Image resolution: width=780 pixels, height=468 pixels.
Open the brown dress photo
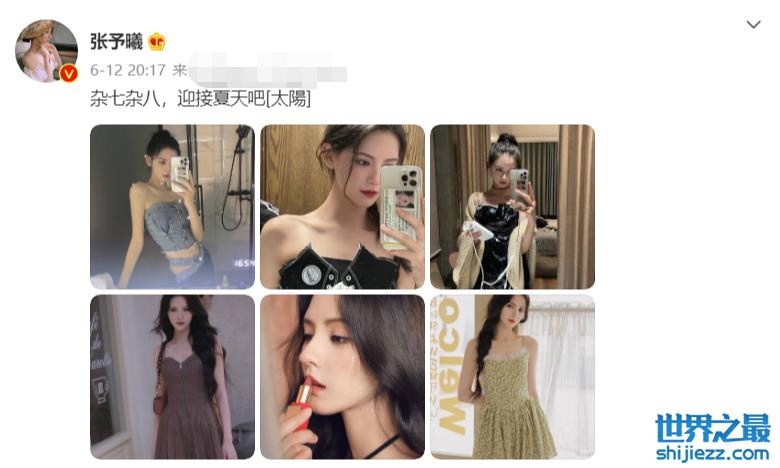[x=172, y=376]
